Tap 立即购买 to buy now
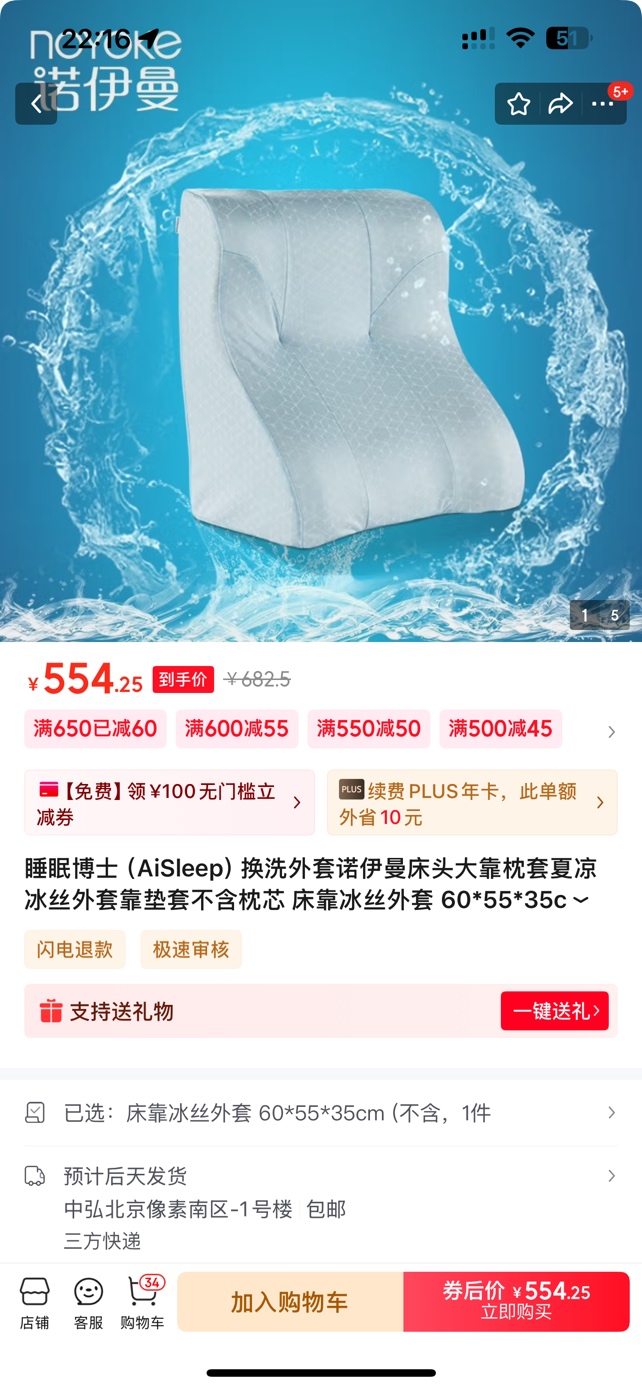 (x=516, y=1302)
